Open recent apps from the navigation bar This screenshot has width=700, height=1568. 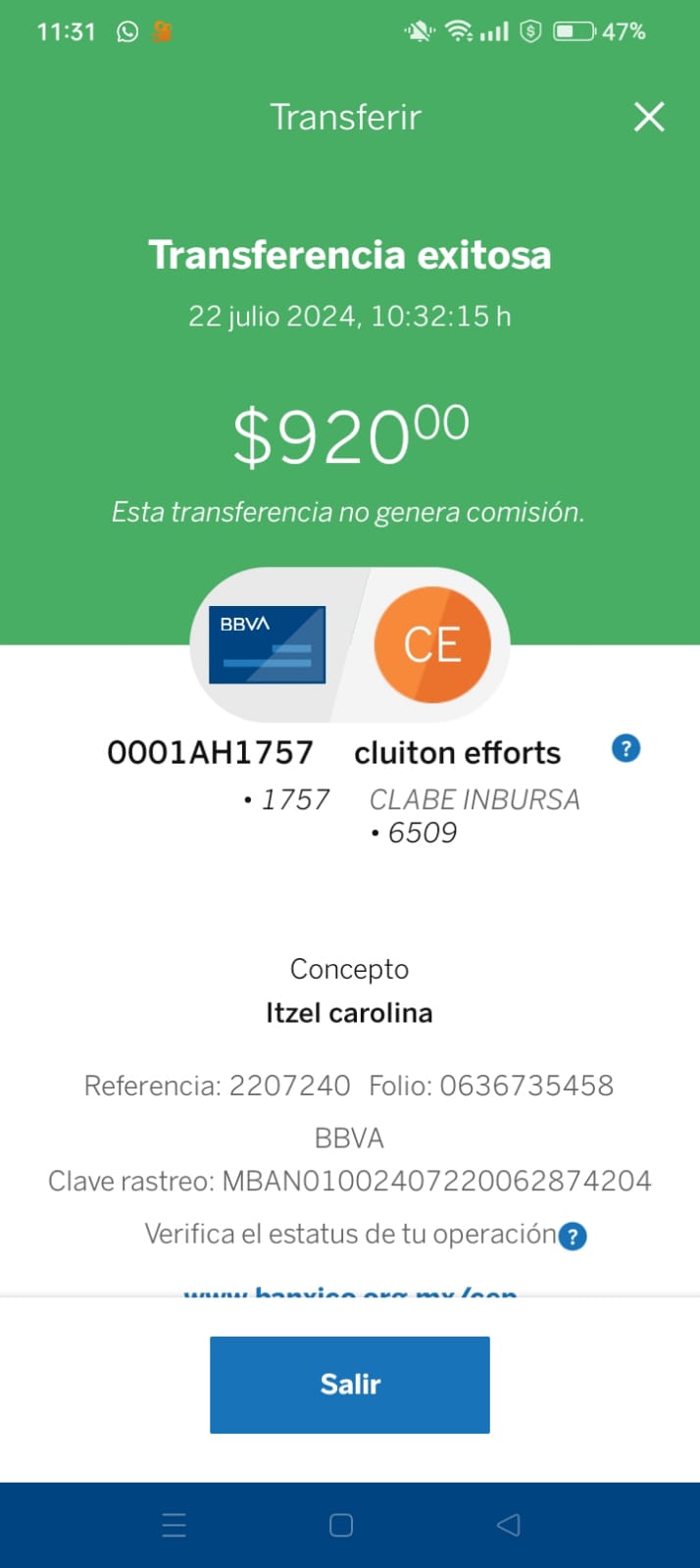pyautogui.click(x=175, y=1525)
